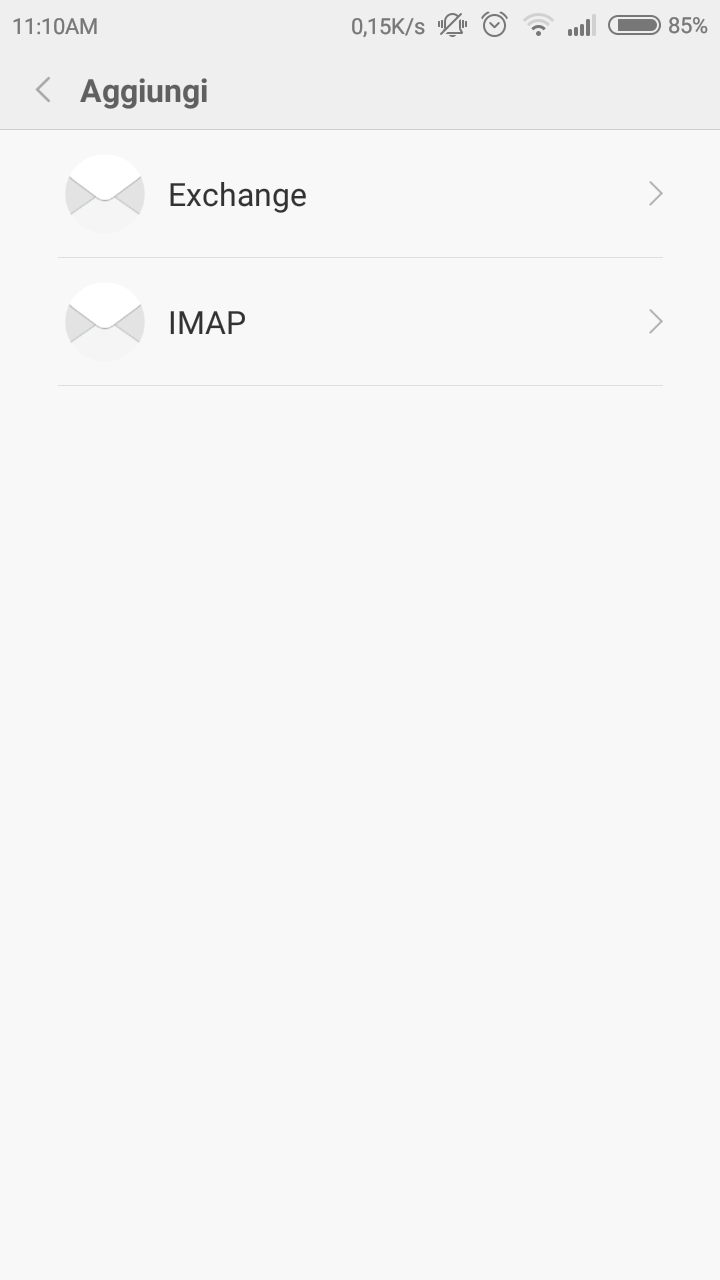Select the Exchange account type

360,194
